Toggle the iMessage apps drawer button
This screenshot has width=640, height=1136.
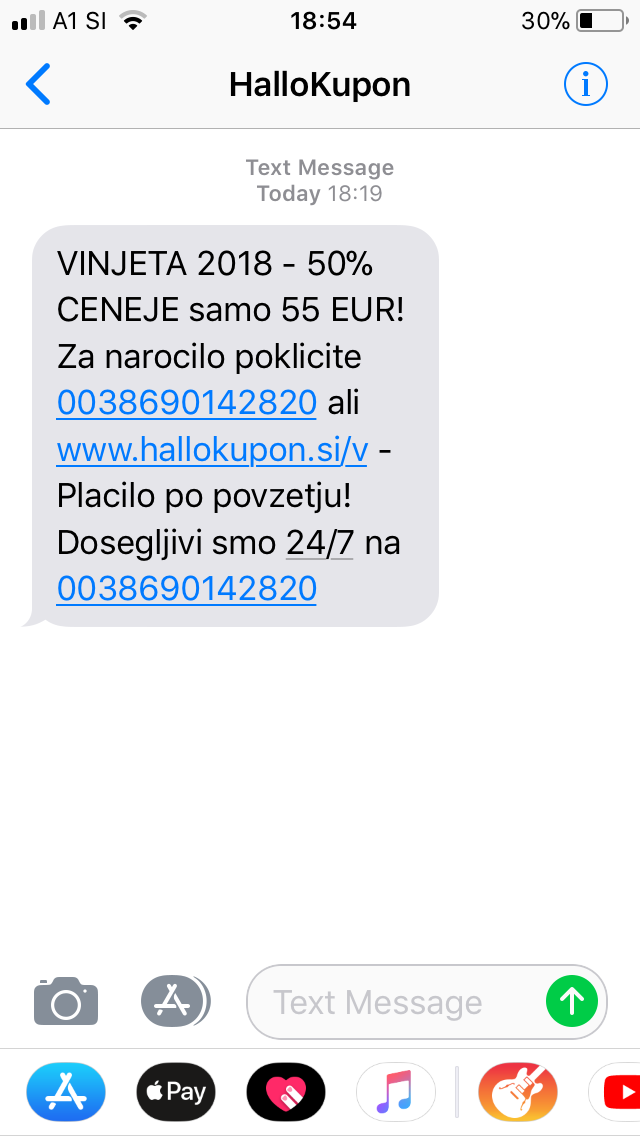pos(174,1001)
